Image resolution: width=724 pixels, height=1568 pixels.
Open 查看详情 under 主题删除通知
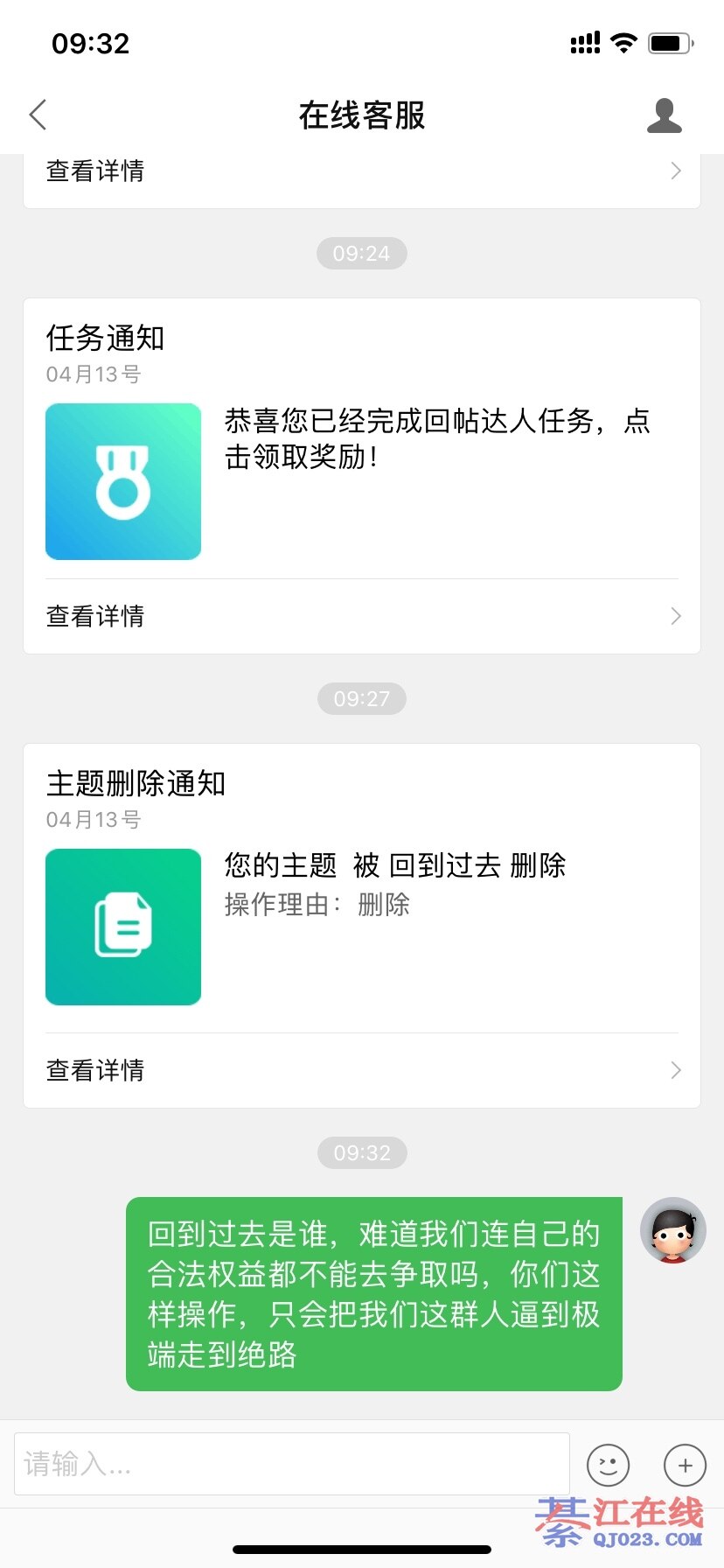pos(361,1070)
